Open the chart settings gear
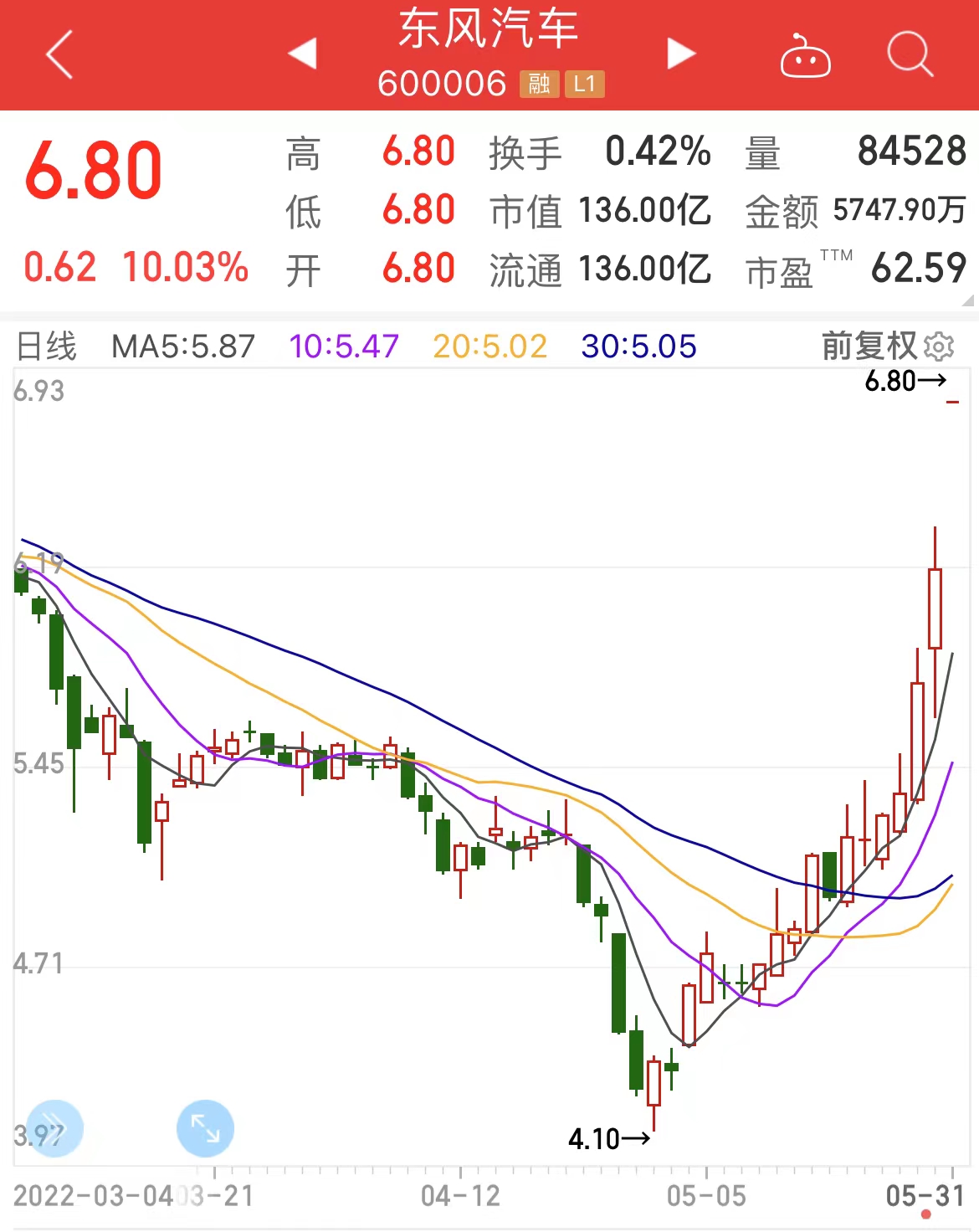Image resolution: width=979 pixels, height=1232 pixels. coord(939,346)
